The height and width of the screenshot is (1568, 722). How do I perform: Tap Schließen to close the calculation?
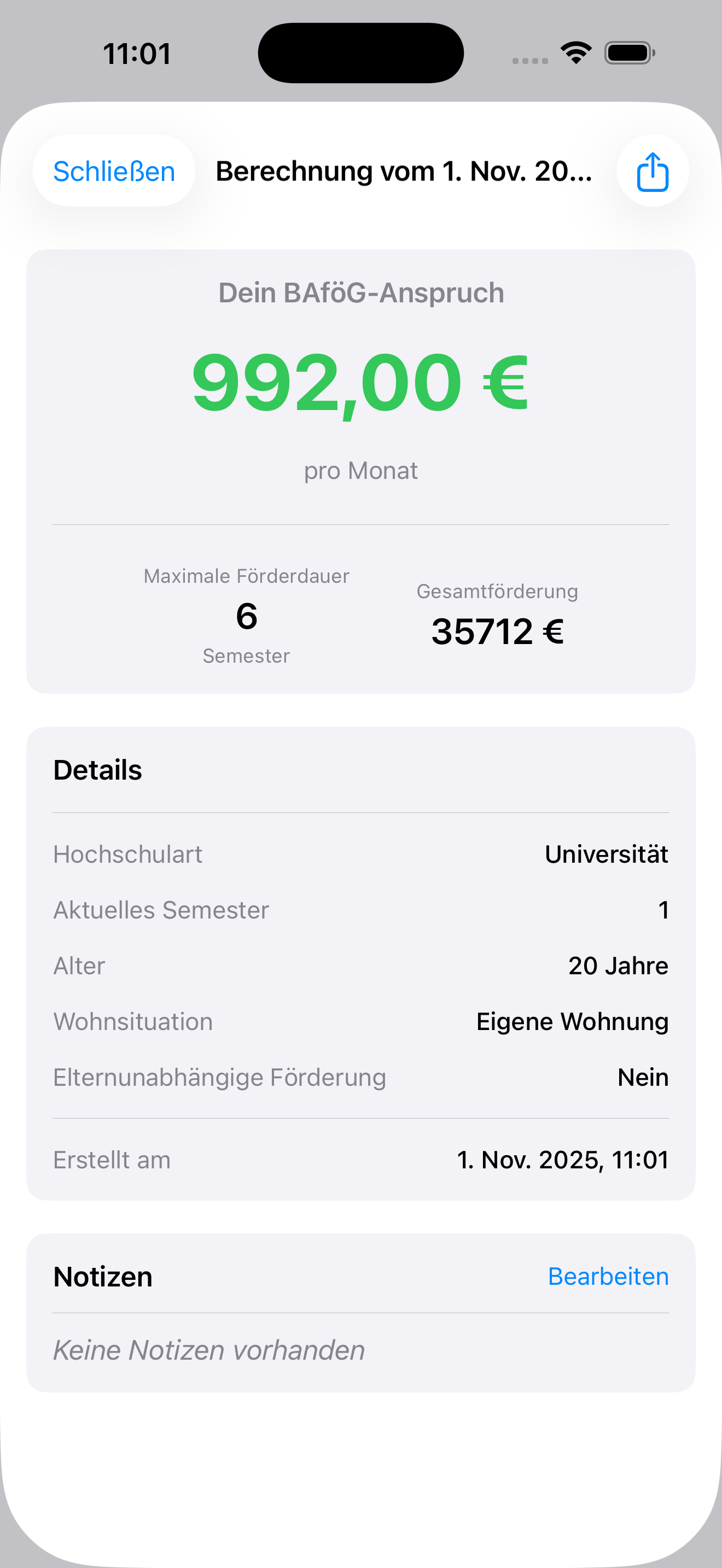pyautogui.click(x=114, y=171)
